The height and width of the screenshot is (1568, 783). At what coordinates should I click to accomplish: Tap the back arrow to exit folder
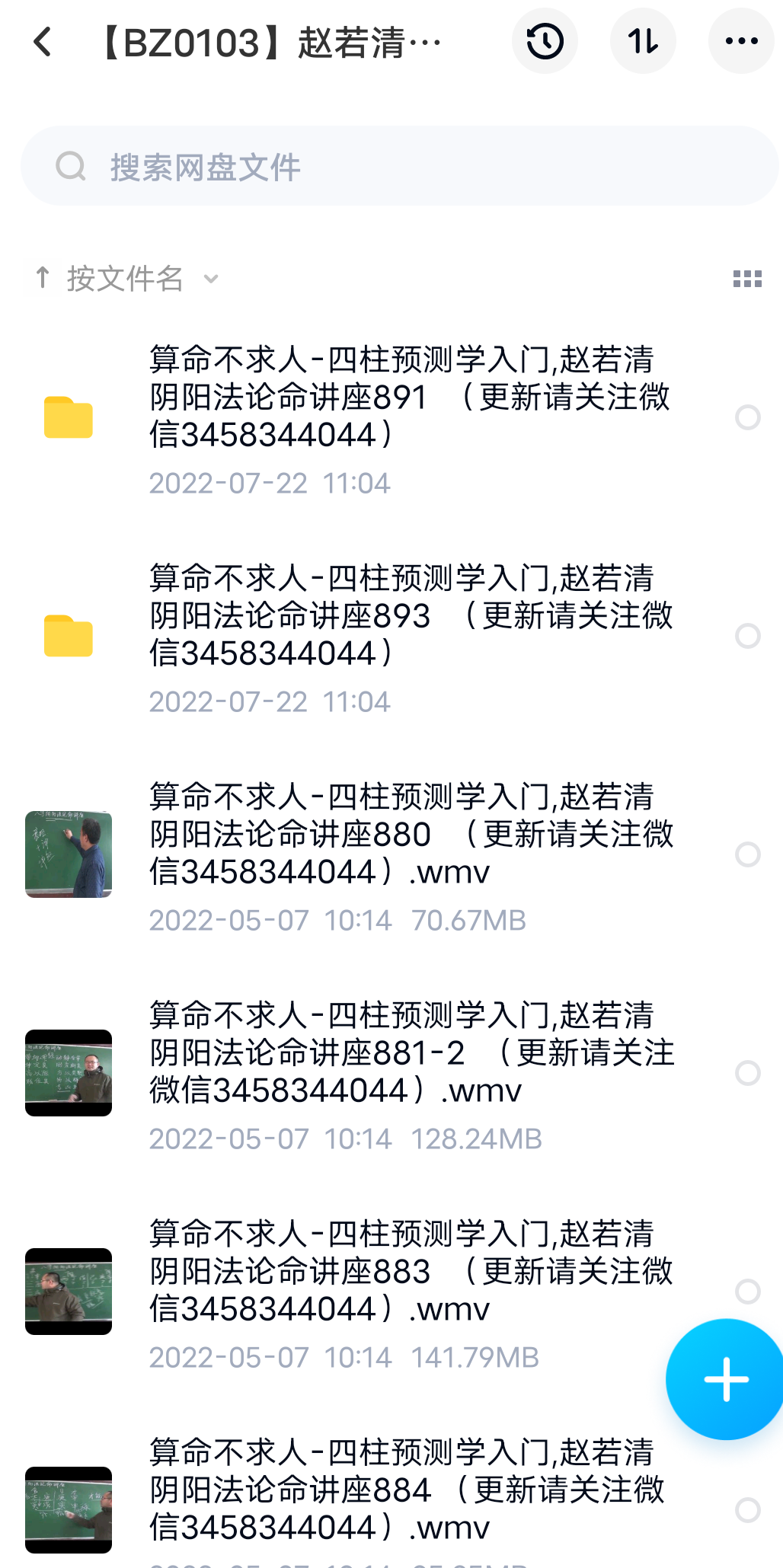pos(42,42)
